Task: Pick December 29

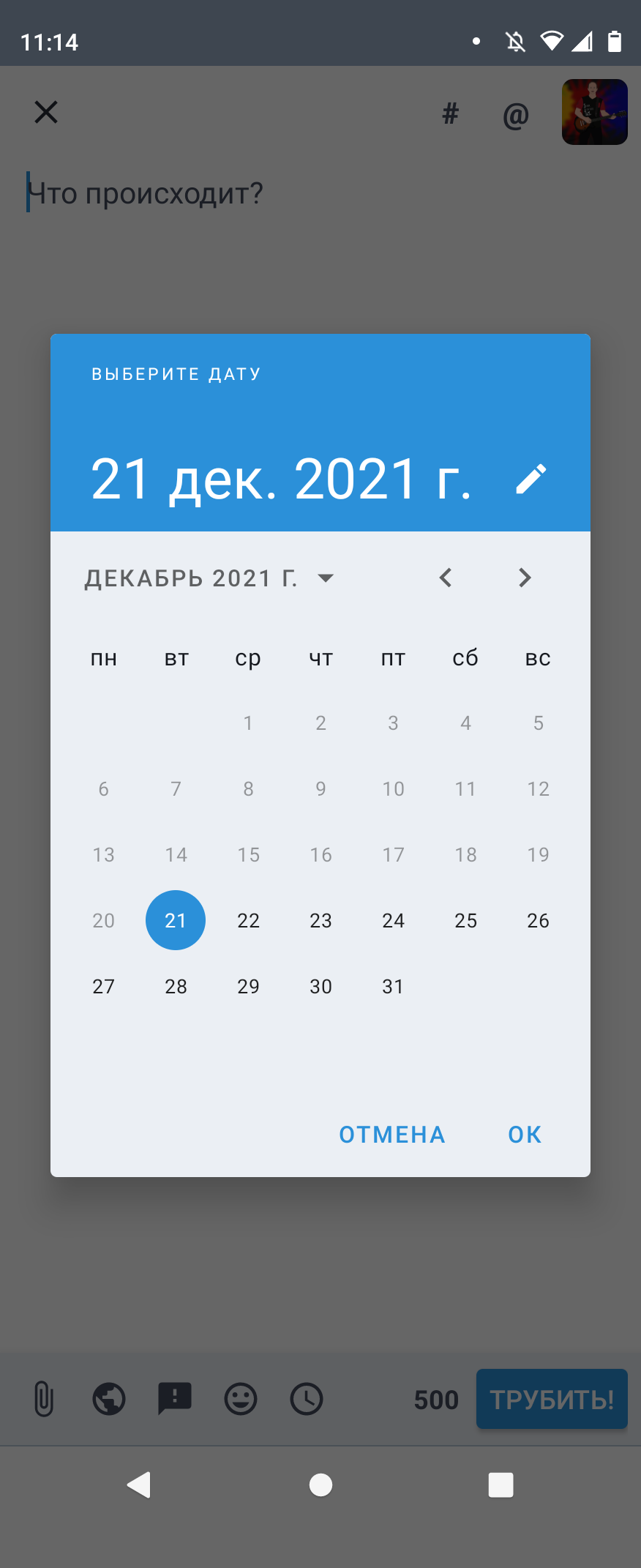Action: (x=248, y=986)
